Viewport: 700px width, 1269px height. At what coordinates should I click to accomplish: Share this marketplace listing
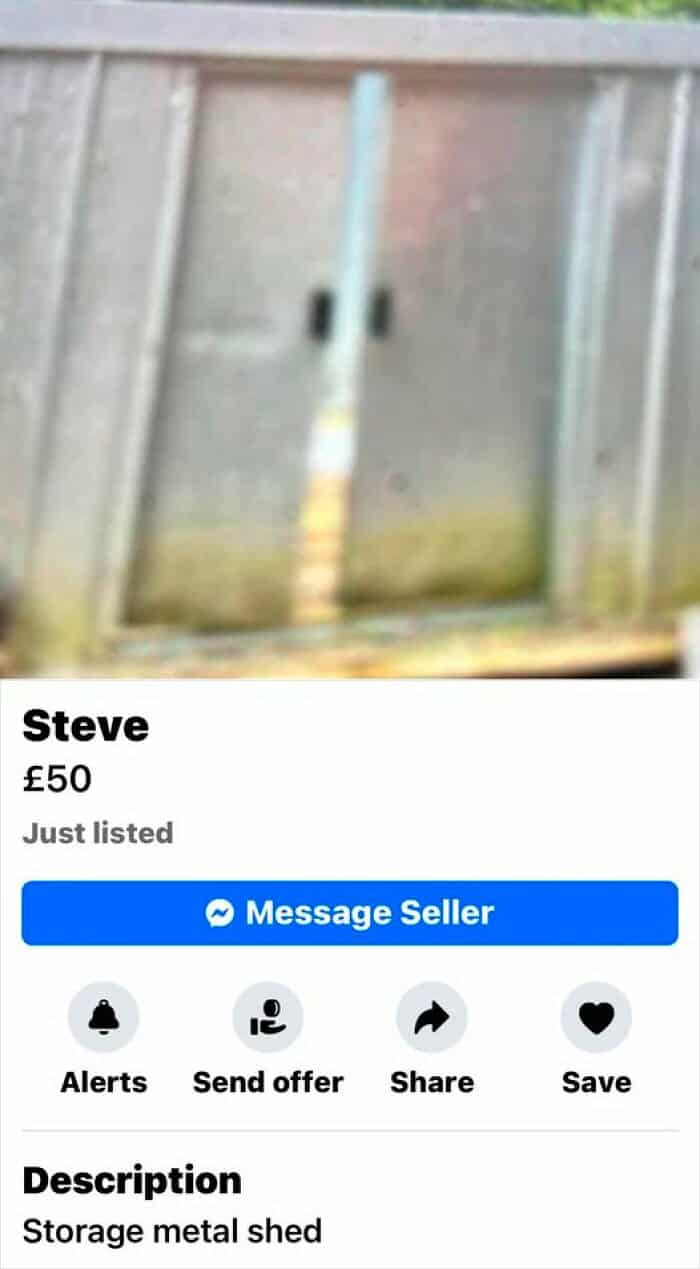tap(431, 1018)
